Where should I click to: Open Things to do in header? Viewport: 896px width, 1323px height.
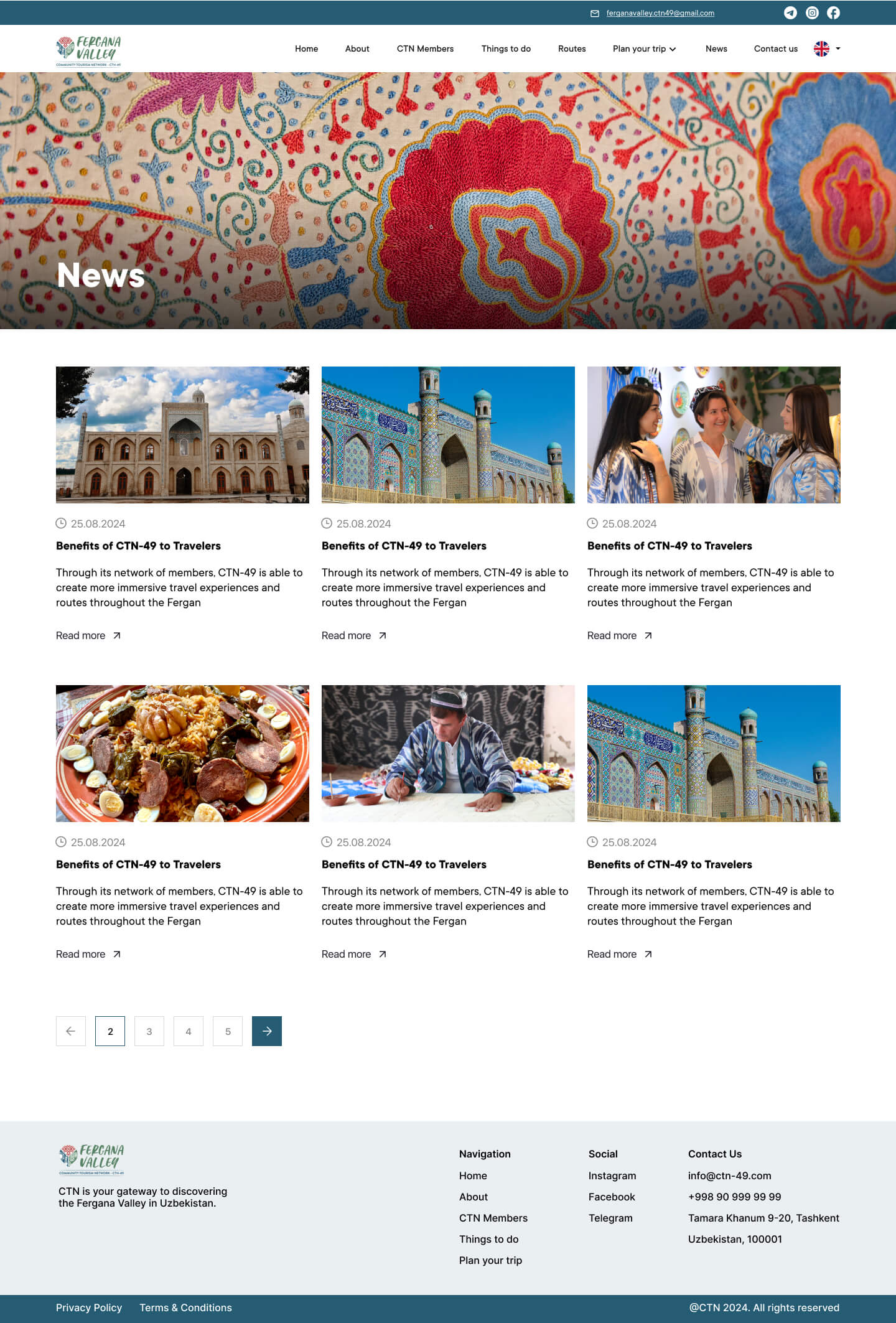coord(506,49)
